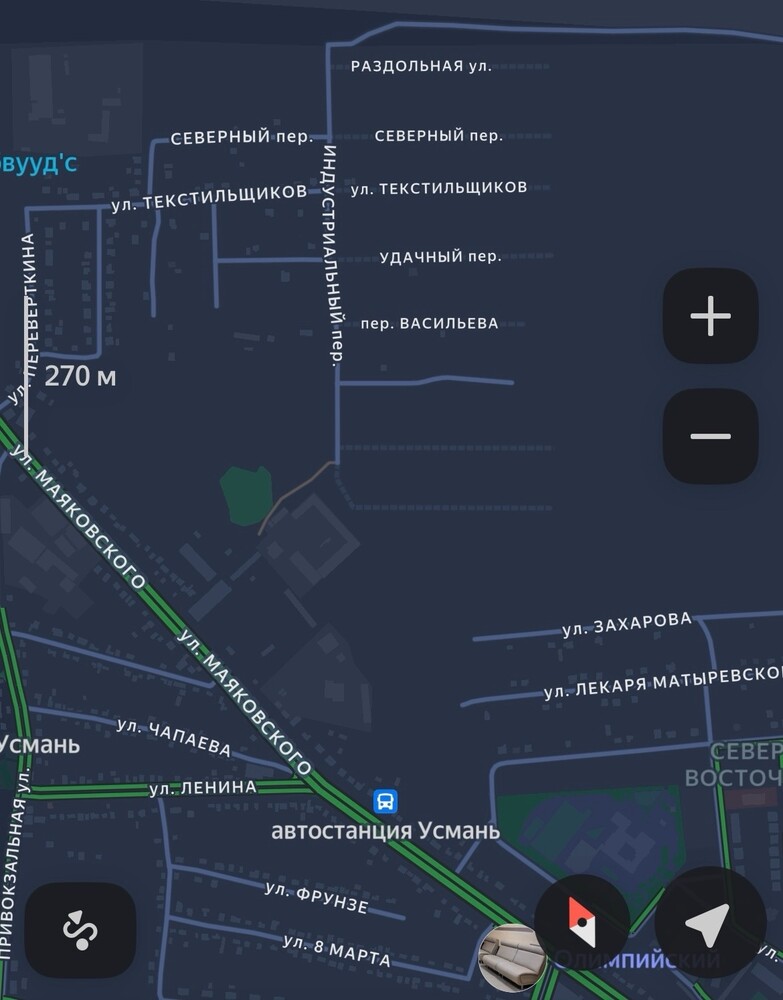Zoom in with the plus button
Screen dimensions: 783x1000
(710, 316)
